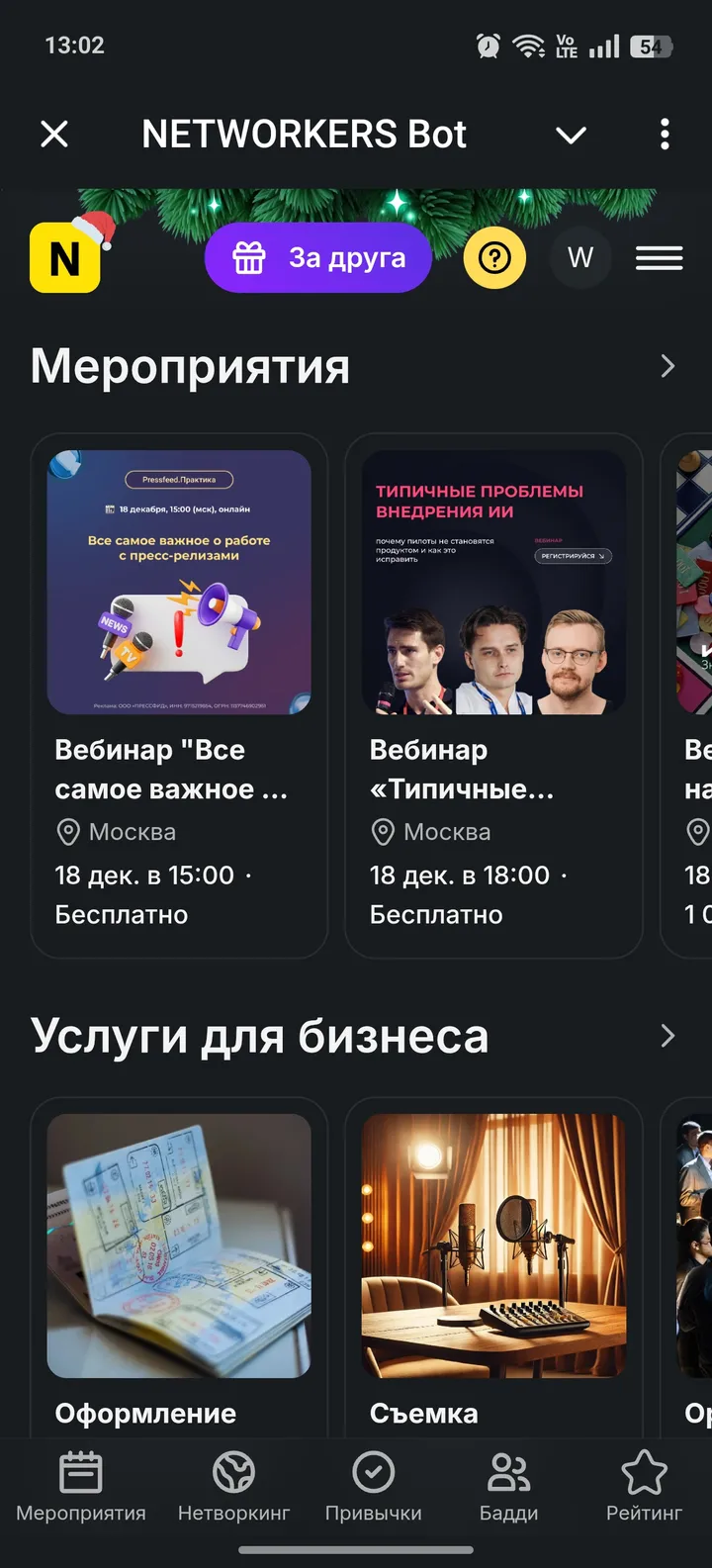Go to the Привычки tab
This screenshot has width=712, height=1568.
coord(374,1487)
